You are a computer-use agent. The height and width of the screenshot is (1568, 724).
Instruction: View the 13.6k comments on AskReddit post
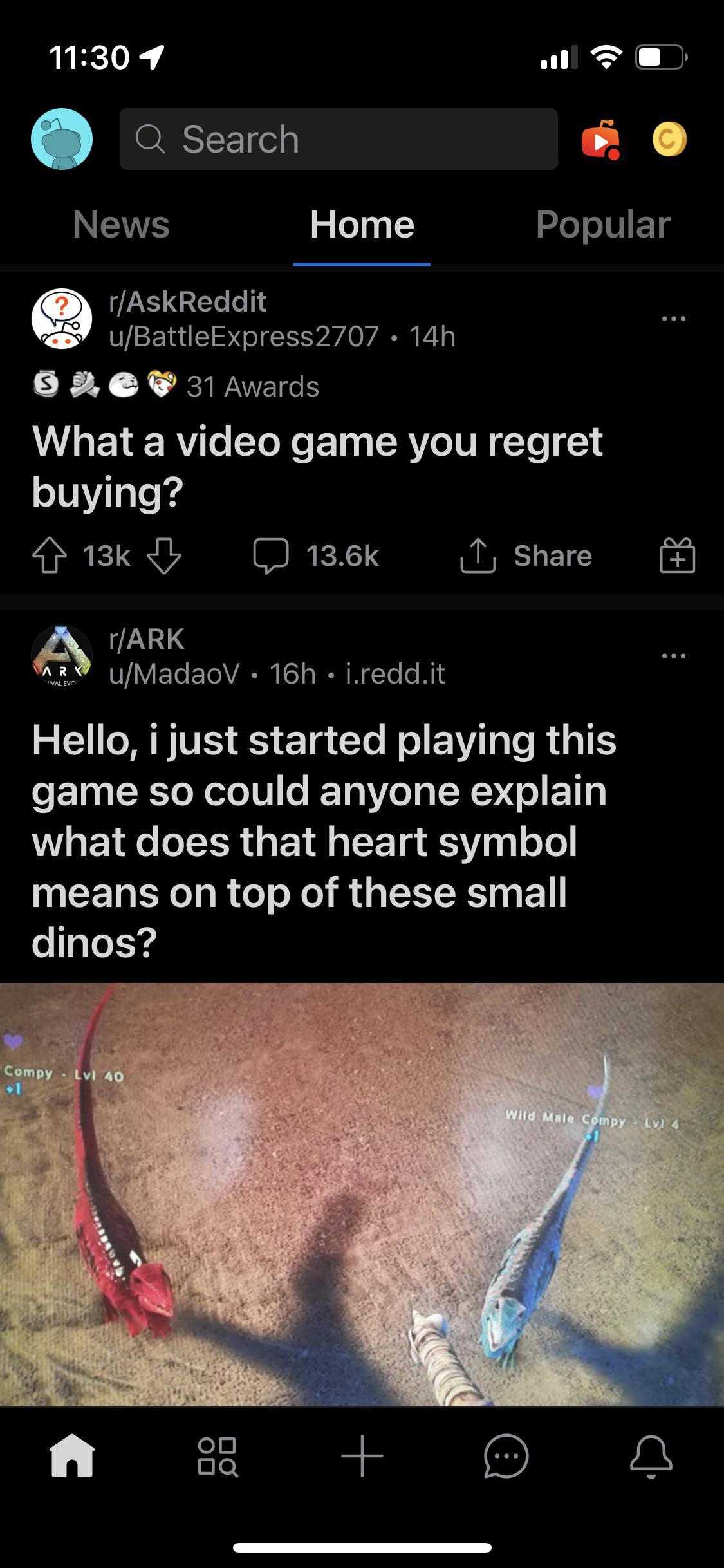tap(317, 557)
